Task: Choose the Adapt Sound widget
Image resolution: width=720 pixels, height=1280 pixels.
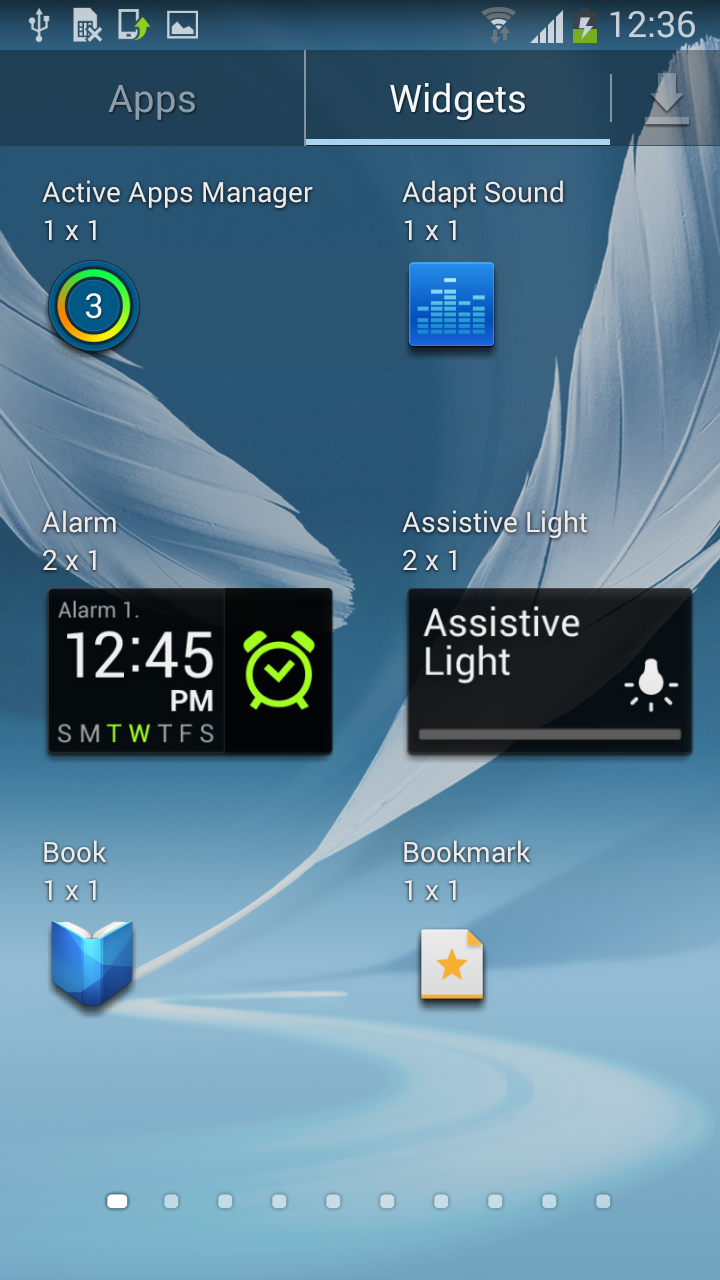Action: [x=451, y=305]
